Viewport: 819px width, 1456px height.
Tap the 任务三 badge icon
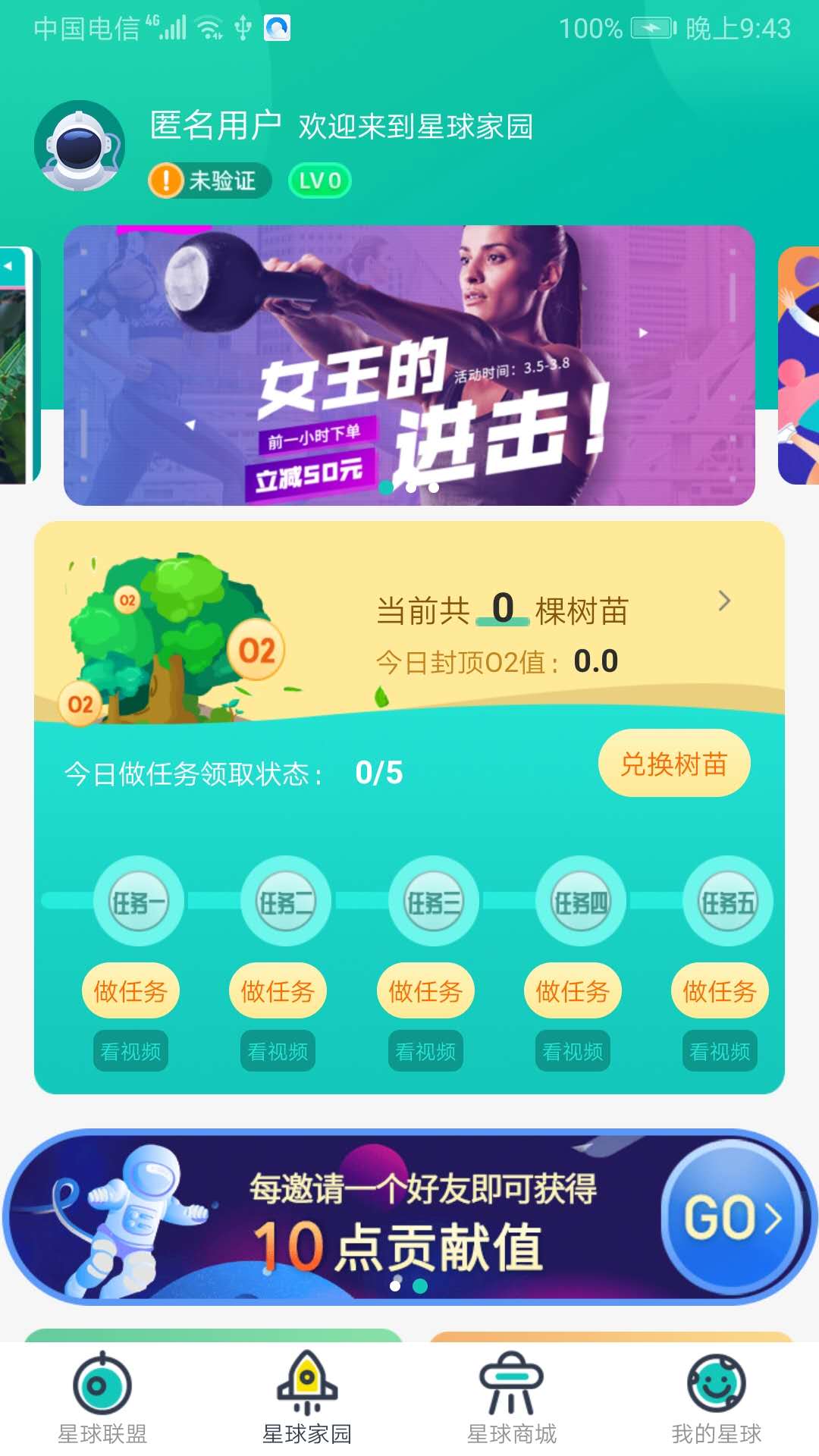[432, 902]
